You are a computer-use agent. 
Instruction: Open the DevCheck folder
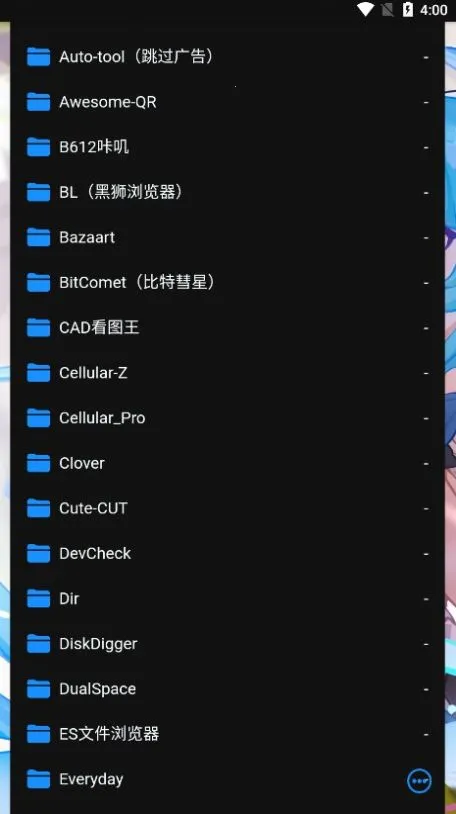(227, 553)
